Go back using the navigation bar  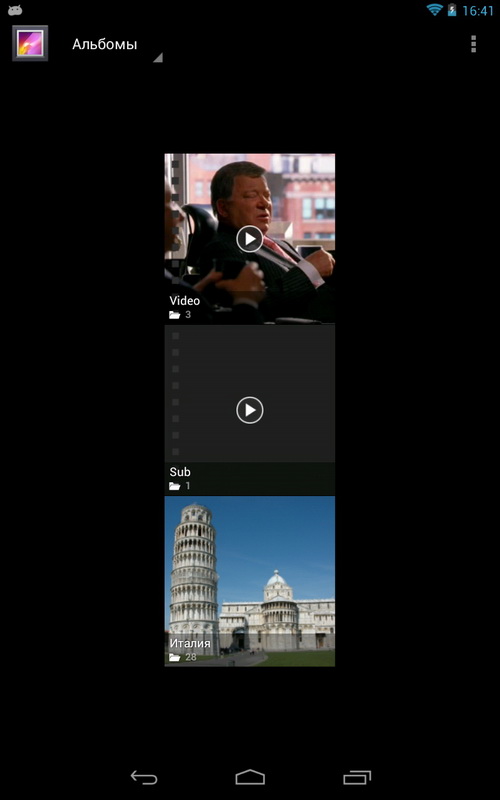tap(144, 777)
